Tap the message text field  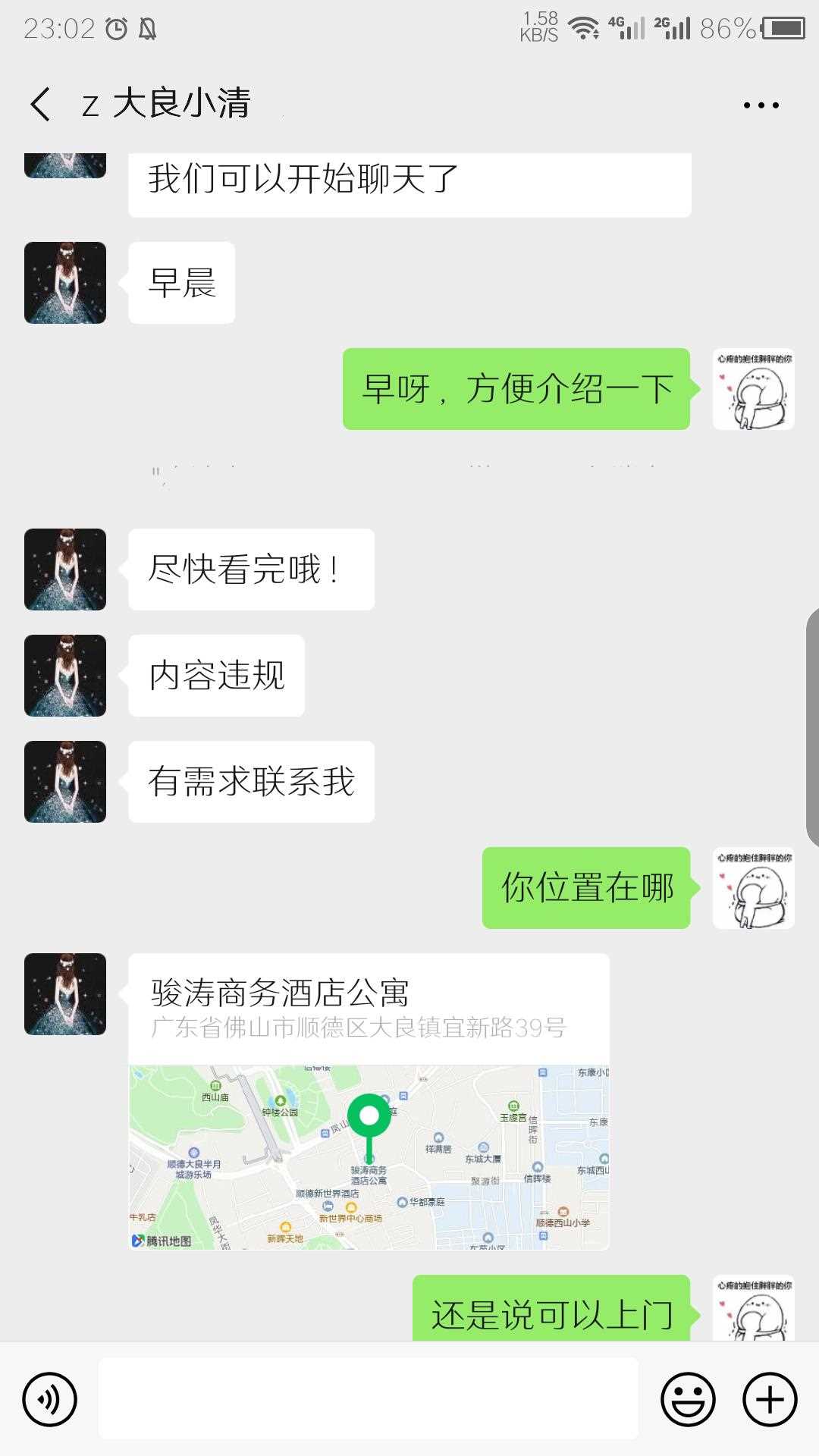click(x=368, y=1399)
